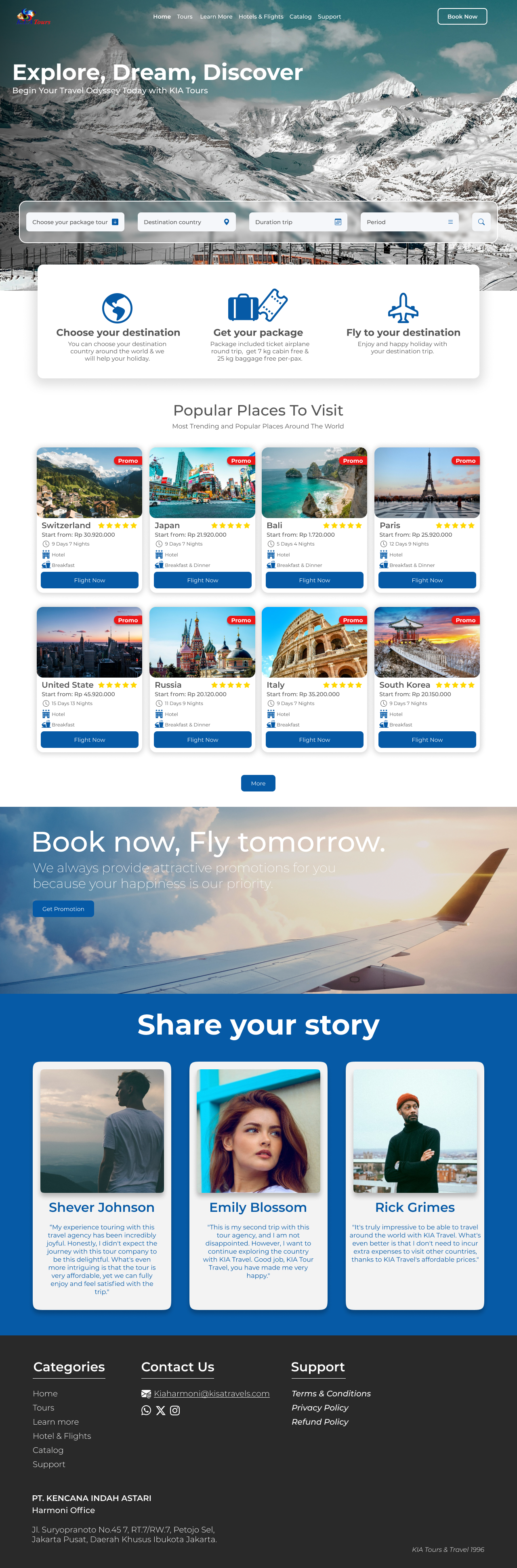The width and height of the screenshot is (517, 1568).
Task: Tap the search magnifier icon
Action: pyautogui.click(x=481, y=222)
